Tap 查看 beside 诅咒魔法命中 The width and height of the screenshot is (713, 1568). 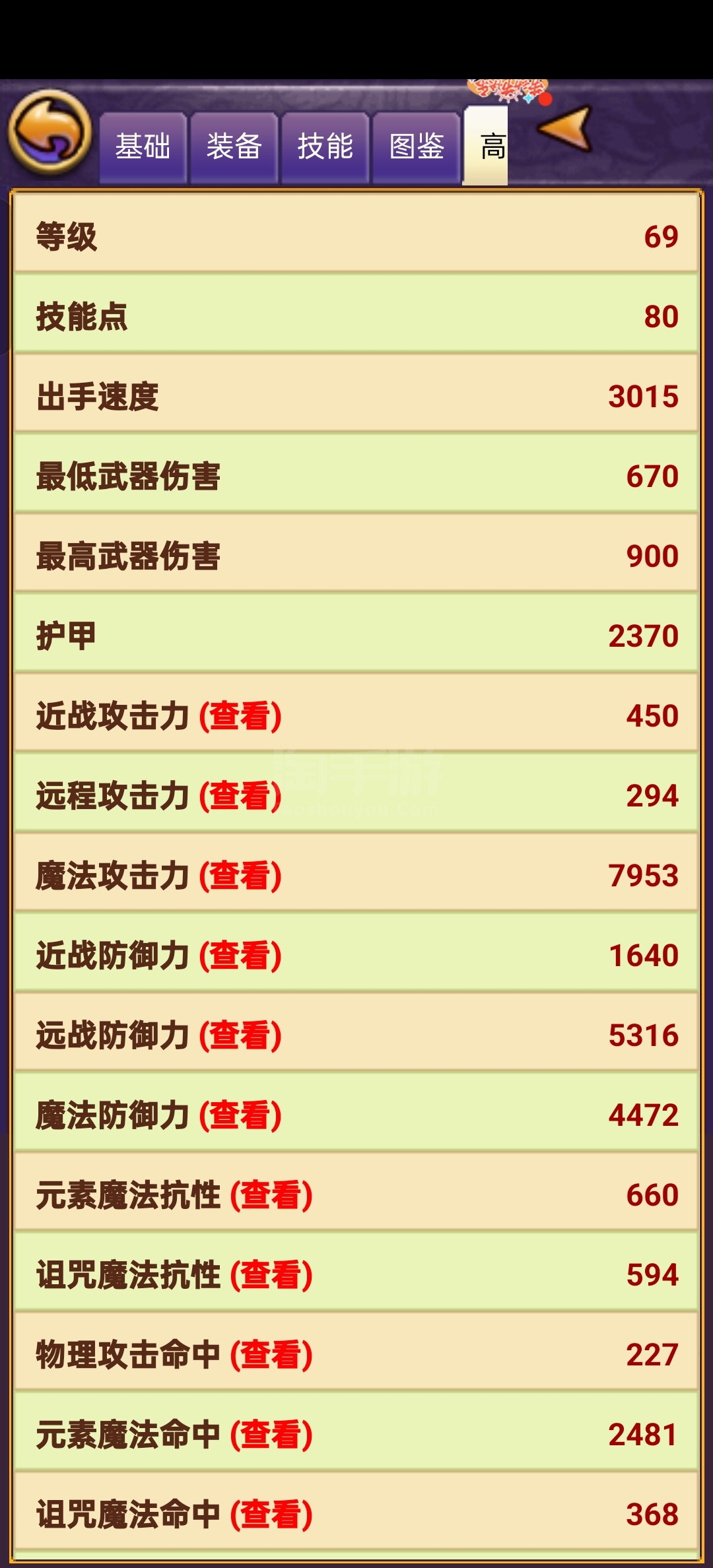[x=271, y=1515]
